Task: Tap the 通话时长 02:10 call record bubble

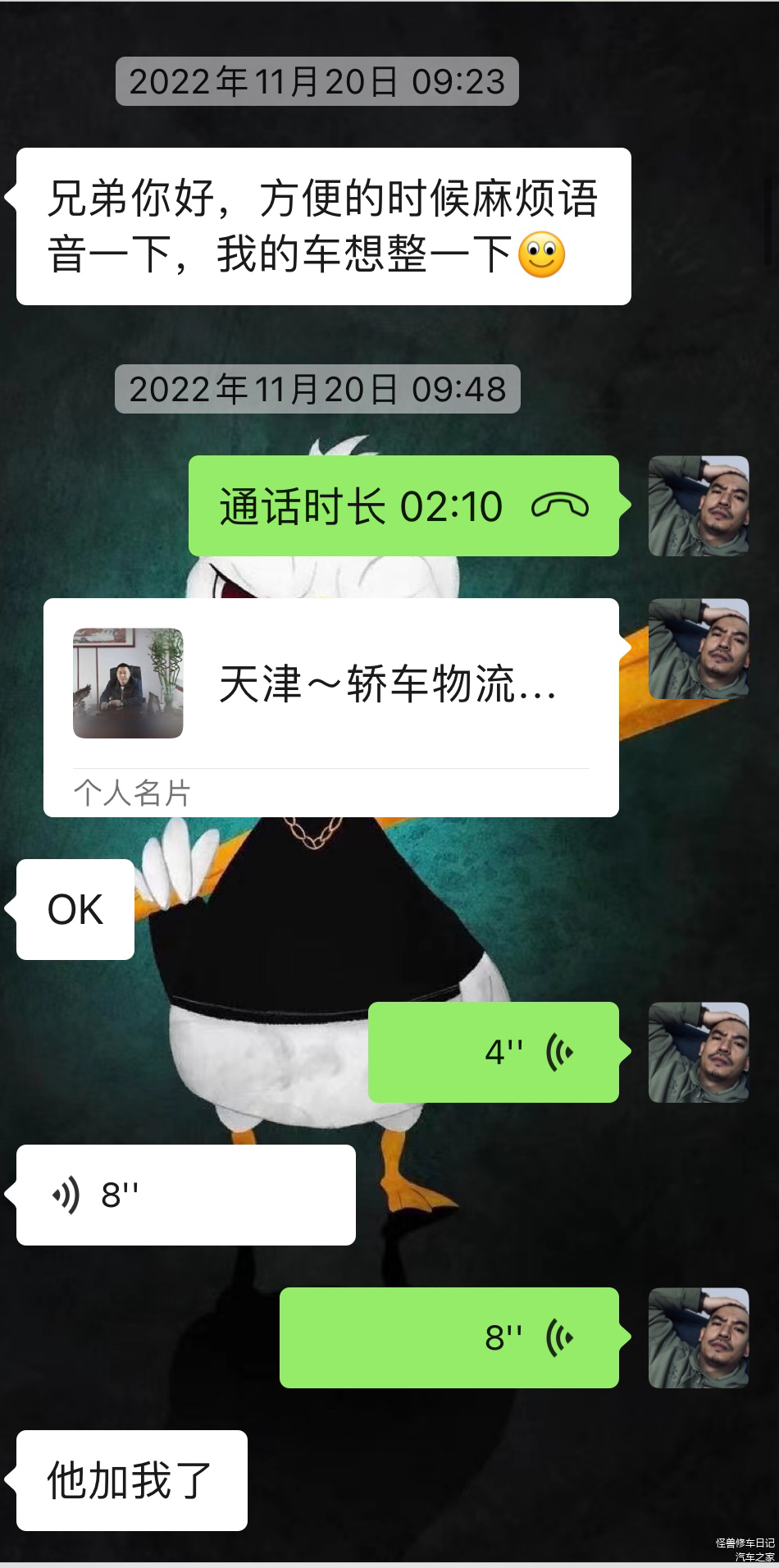Action: click(403, 505)
